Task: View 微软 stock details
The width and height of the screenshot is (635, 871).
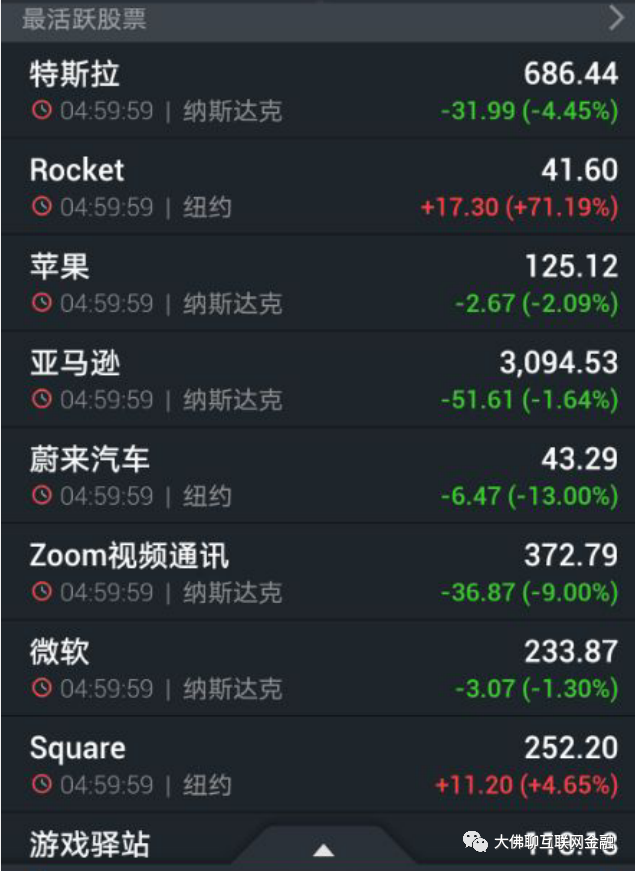Action: point(317,668)
